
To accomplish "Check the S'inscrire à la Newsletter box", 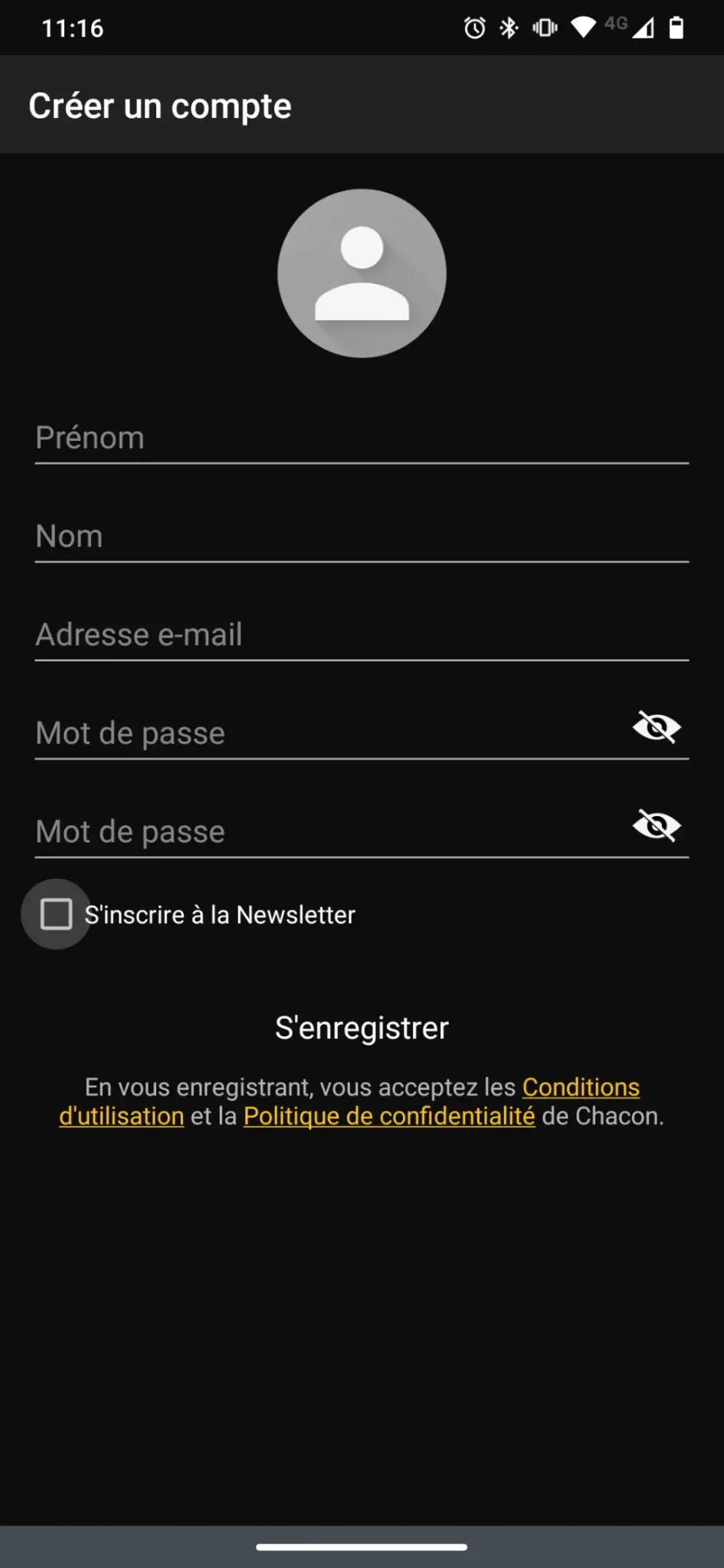I will tap(56, 914).
